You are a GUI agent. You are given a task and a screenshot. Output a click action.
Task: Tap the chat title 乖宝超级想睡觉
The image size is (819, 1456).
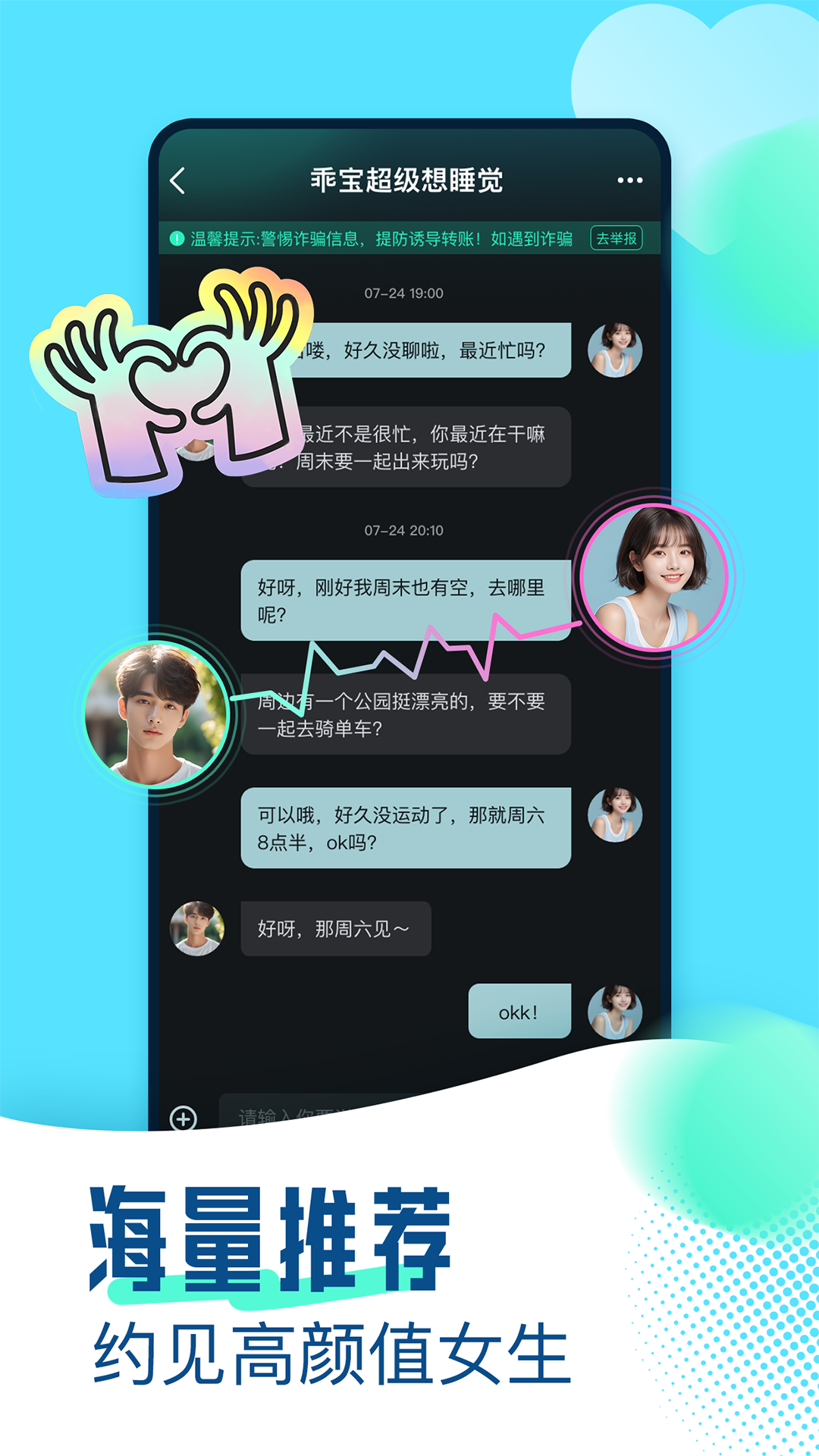[x=409, y=180]
